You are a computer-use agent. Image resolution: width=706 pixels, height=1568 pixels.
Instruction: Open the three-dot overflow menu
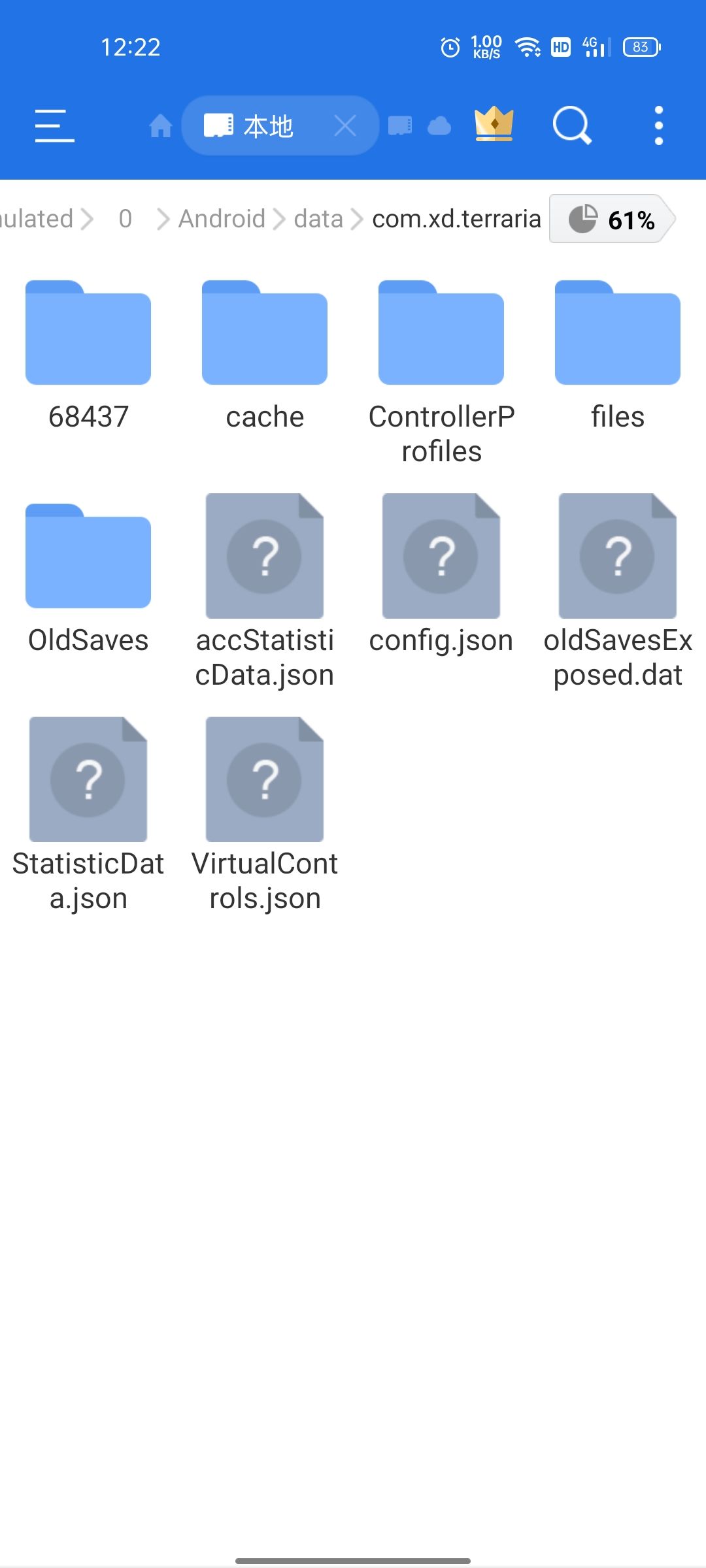click(x=659, y=125)
